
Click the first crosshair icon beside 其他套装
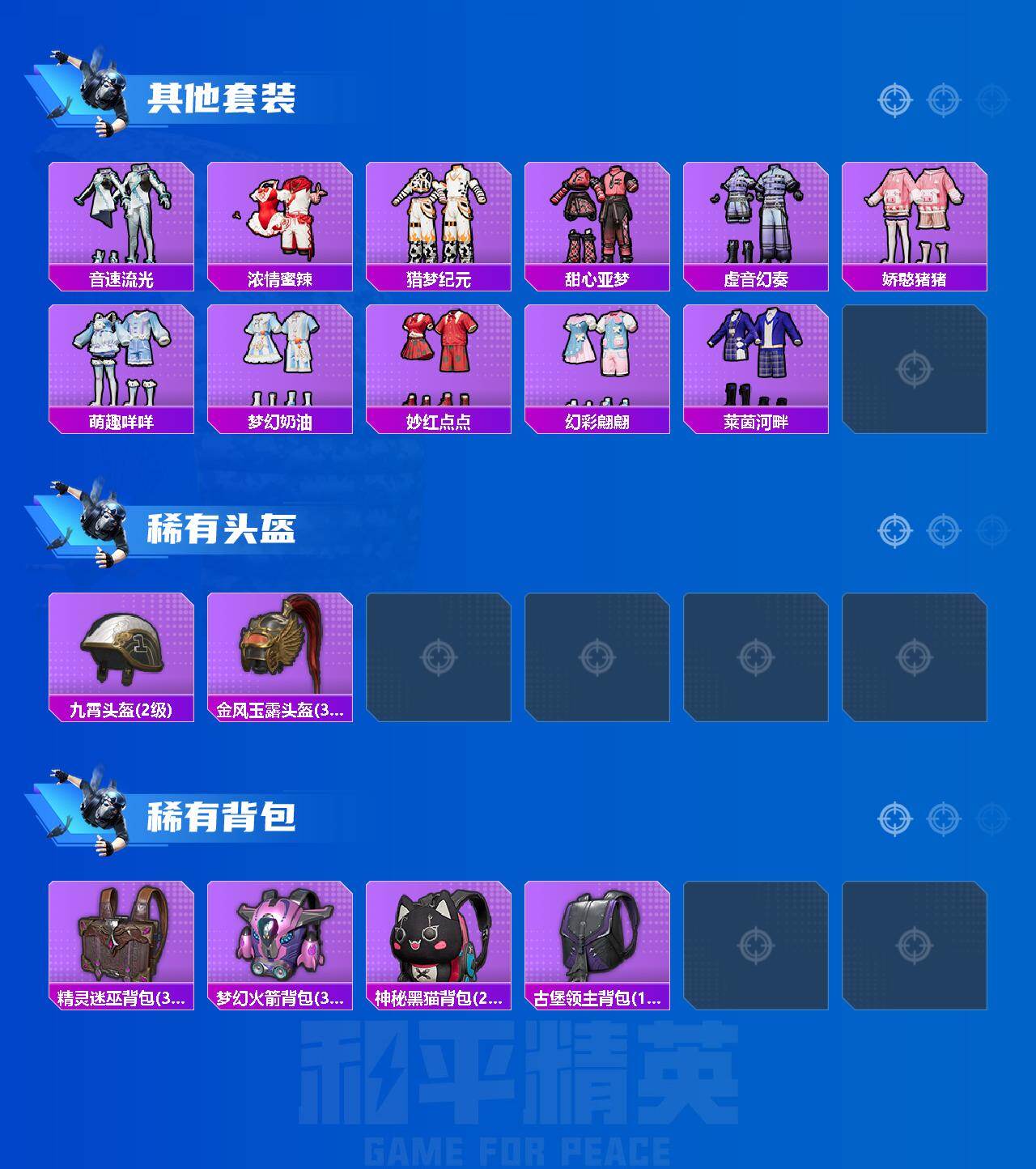[894, 99]
